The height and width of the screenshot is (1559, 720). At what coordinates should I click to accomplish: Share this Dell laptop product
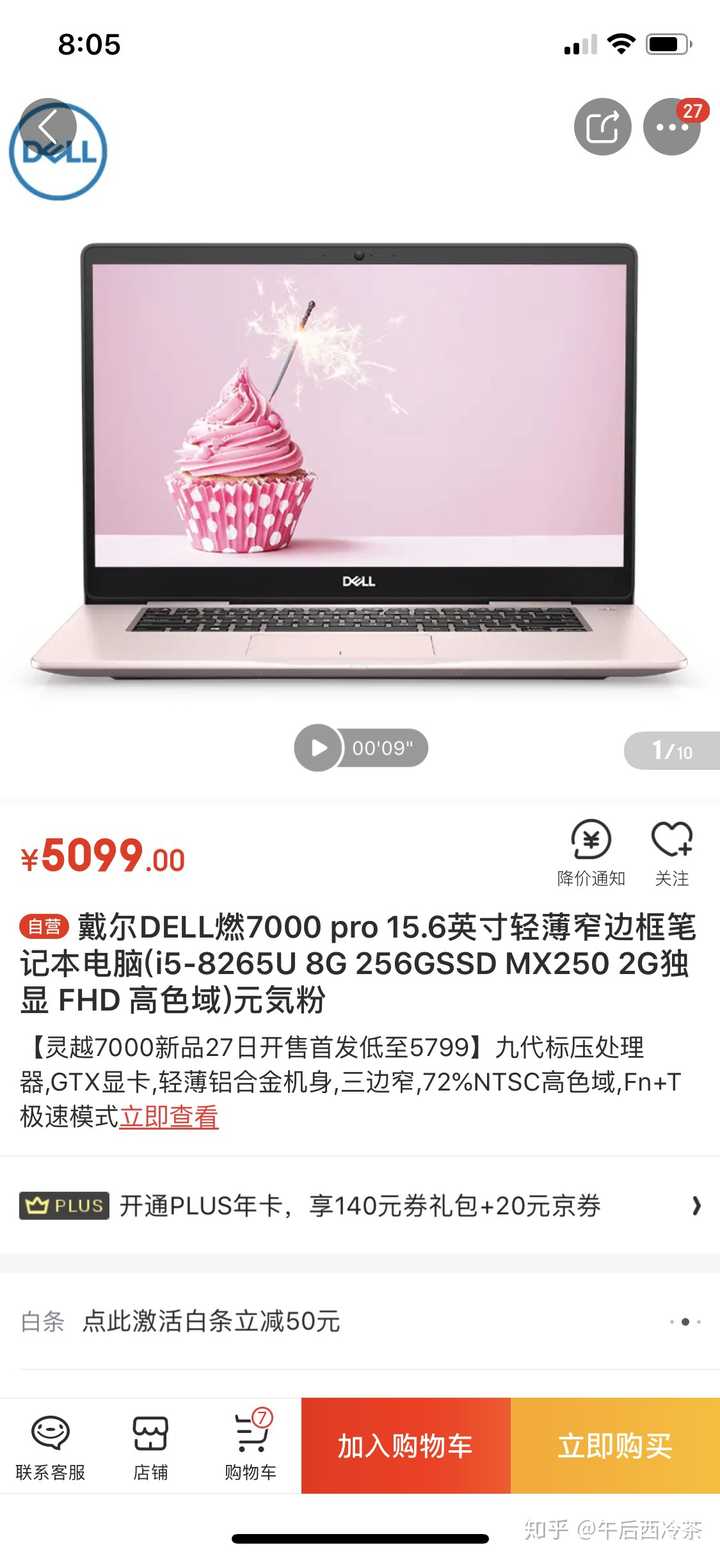click(602, 128)
